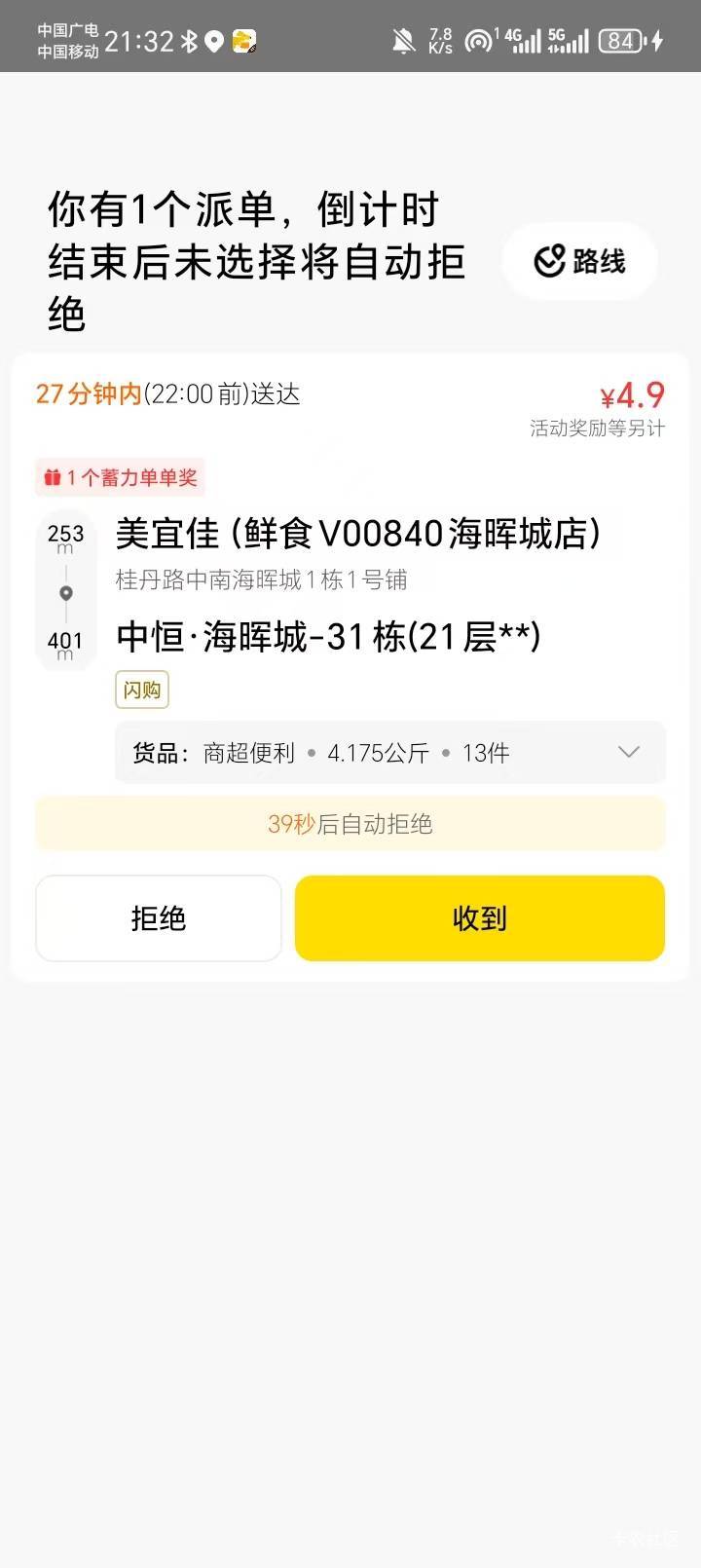The width and height of the screenshot is (701, 1568).
Task: Reject the order with 拒绝
Action: pos(159,918)
